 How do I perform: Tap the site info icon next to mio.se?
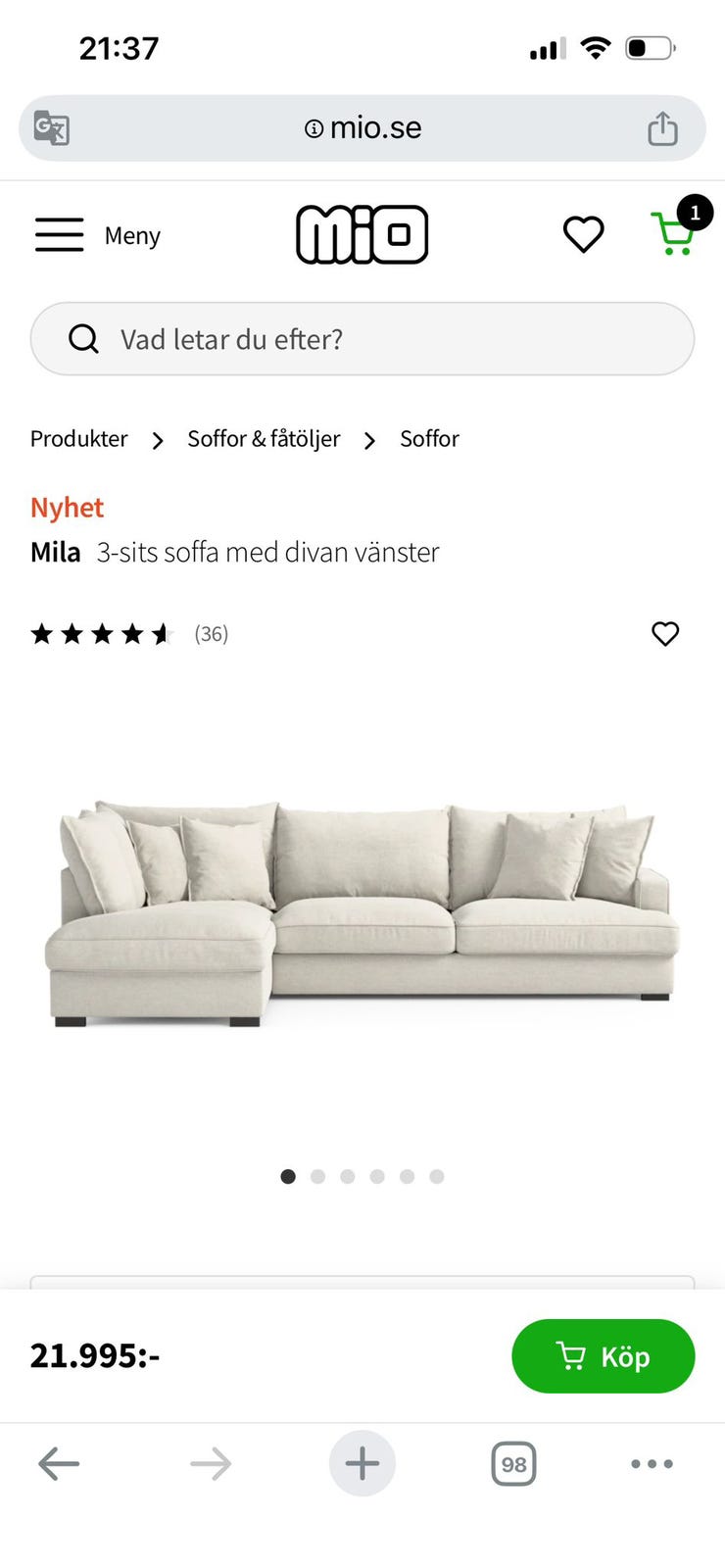coord(313,127)
